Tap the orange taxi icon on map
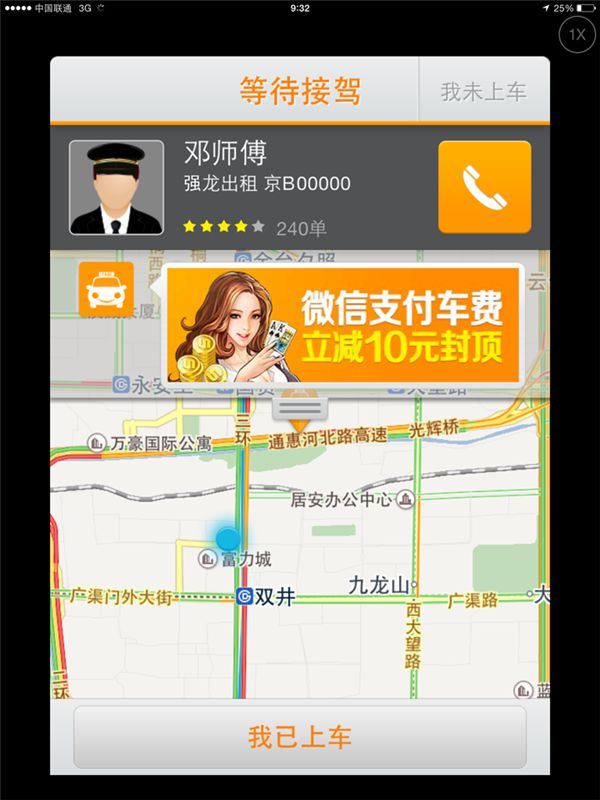 pos(106,290)
